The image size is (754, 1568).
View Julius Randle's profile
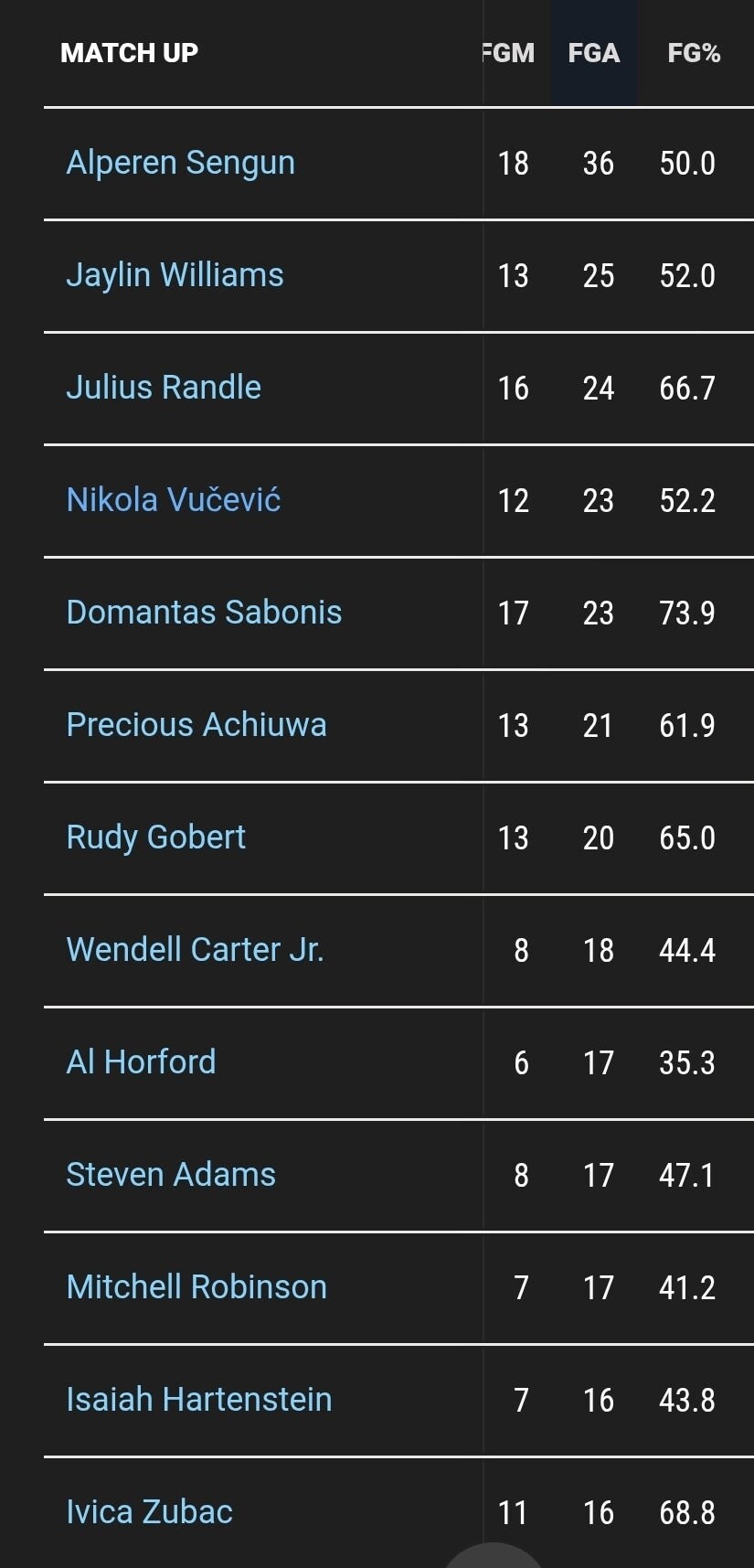coord(164,388)
